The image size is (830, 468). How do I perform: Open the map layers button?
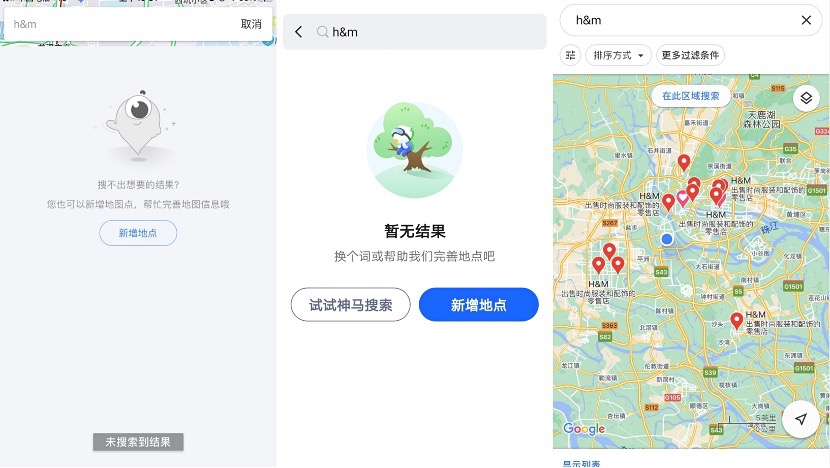pyautogui.click(x=805, y=98)
